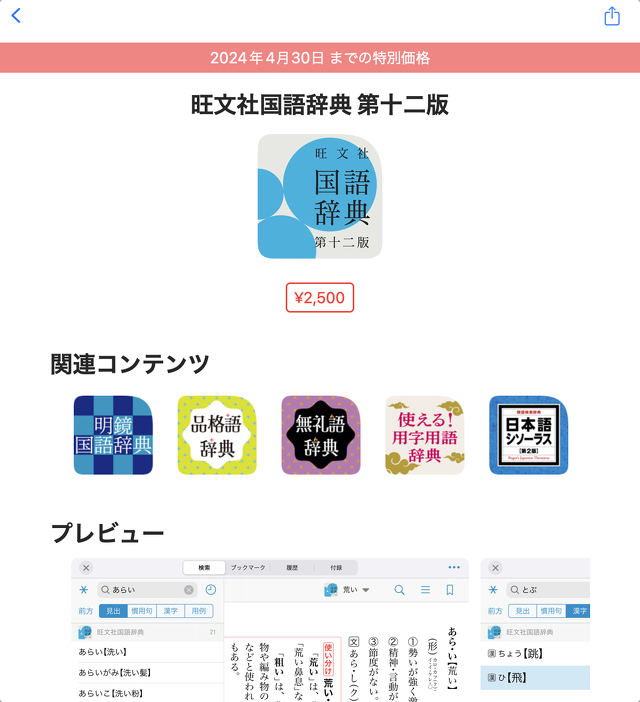
Task: Enlarge the first preview screenshot
Action: (x=270, y=630)
